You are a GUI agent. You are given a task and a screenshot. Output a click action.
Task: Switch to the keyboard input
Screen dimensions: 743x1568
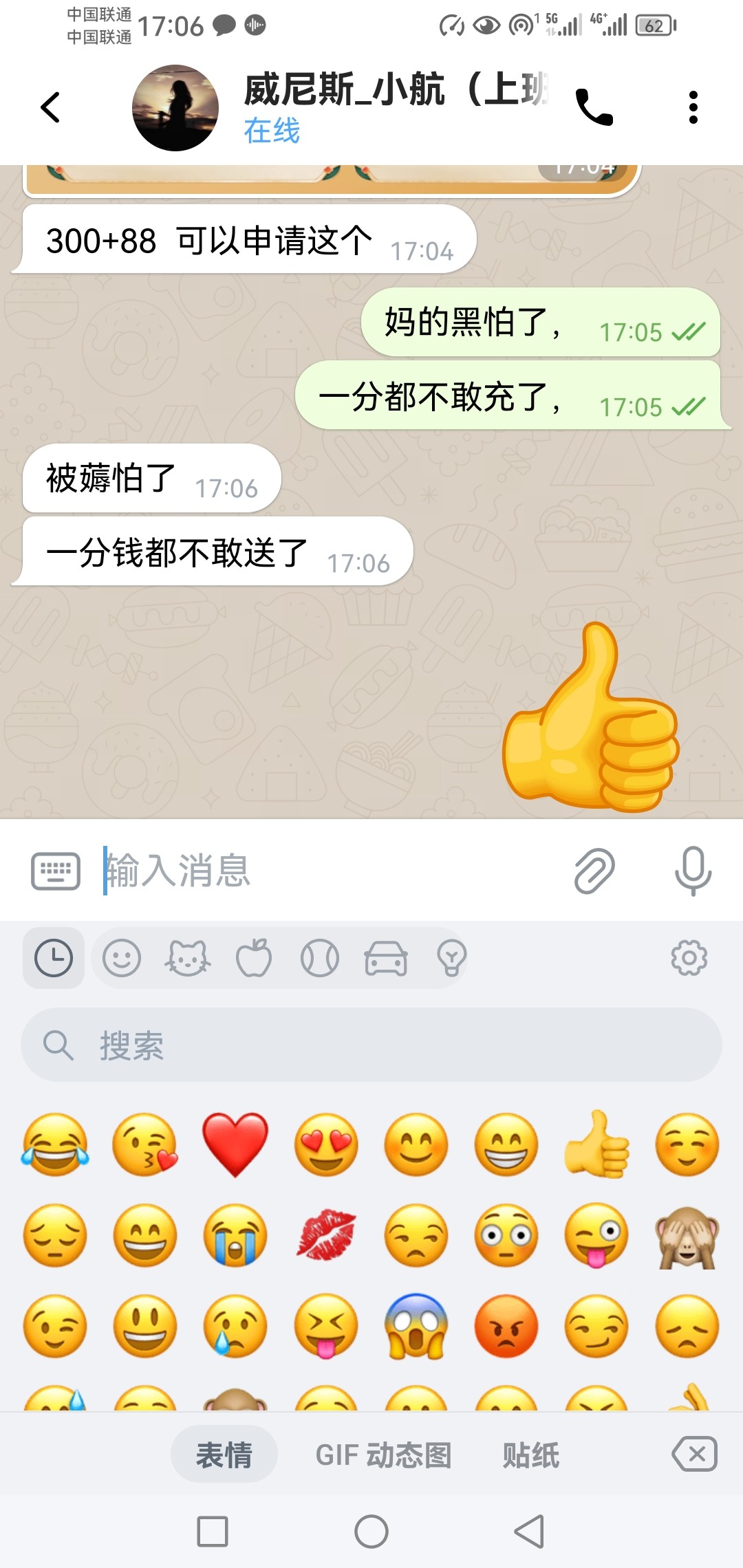pyautogui.click(x=56, y=871)
